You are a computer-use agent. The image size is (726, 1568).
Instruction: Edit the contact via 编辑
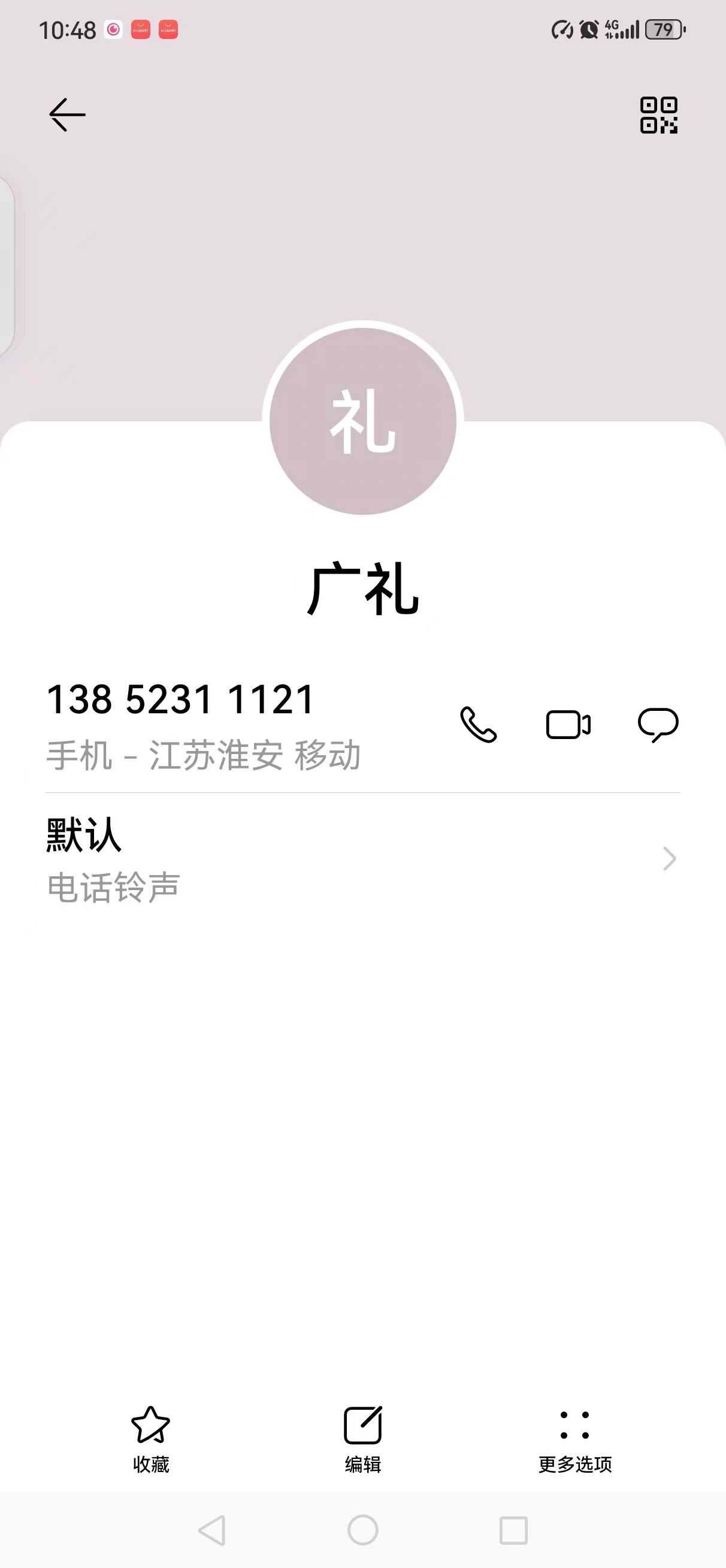362,1439
